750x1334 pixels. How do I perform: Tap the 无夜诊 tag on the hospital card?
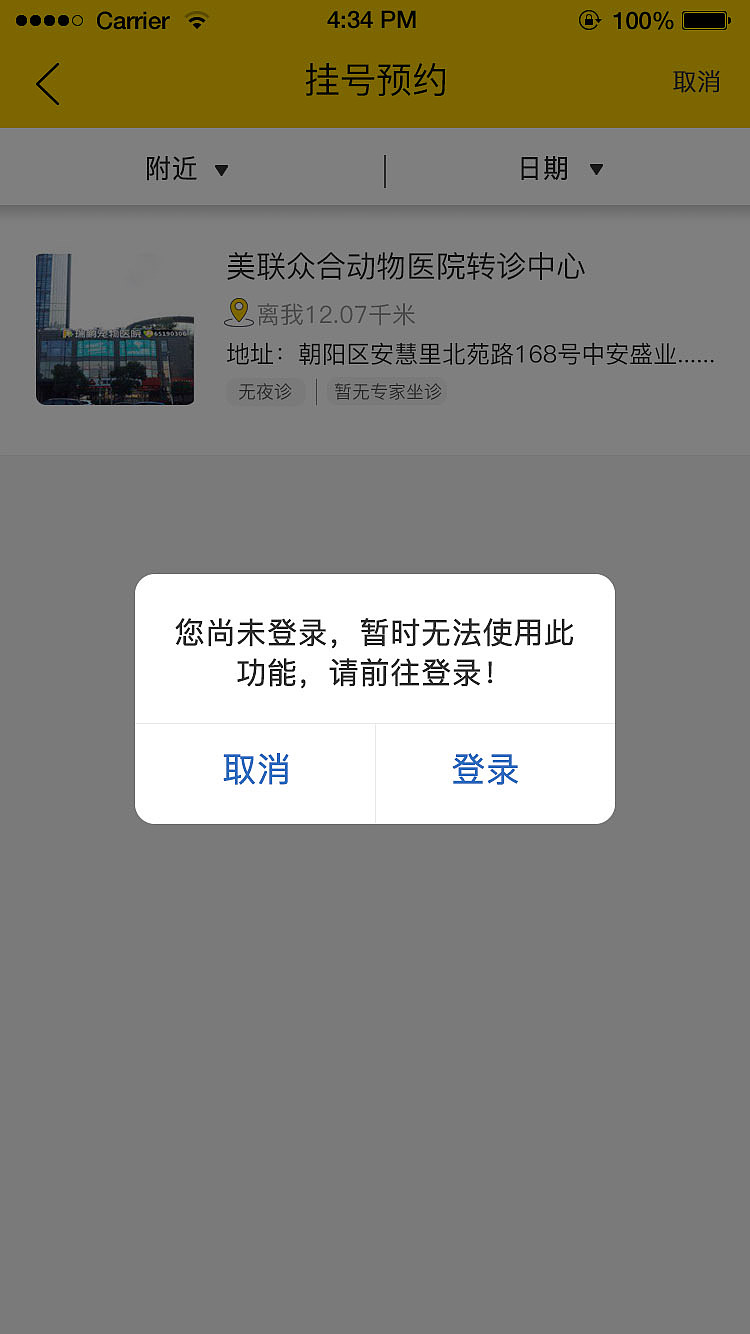click(x=265, y=392)
